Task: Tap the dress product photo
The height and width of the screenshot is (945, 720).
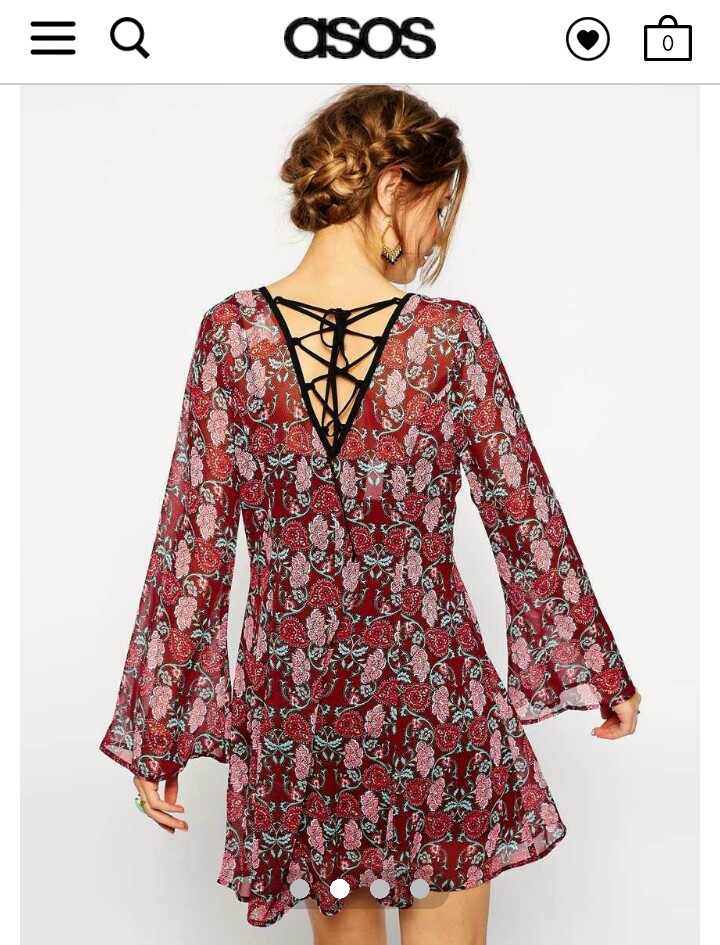Action: pos(360,500)
